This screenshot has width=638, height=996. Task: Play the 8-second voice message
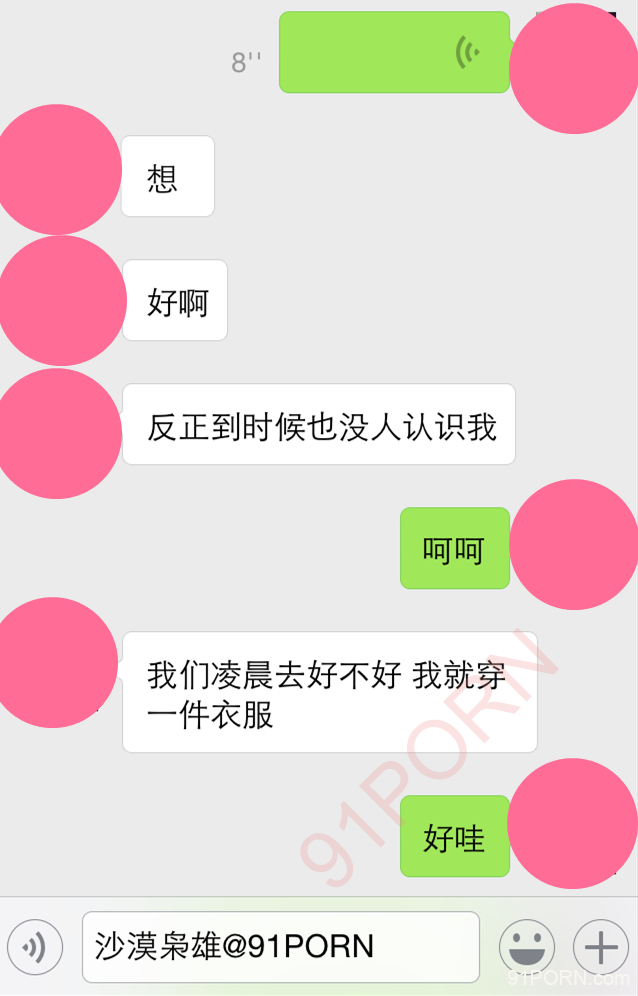tap(394, 52)
